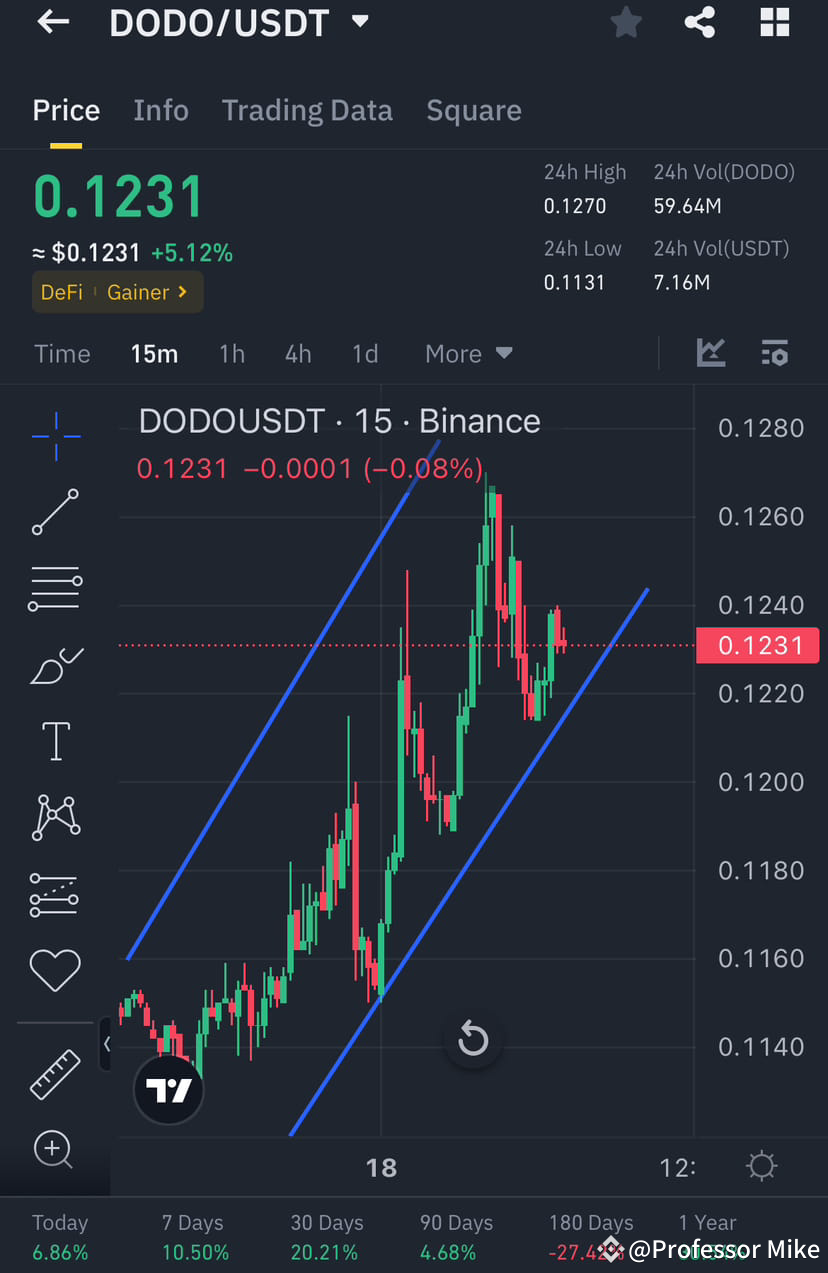The height and width of the screenshot is (1273, 828).
Task: Open the Gainer tag link
Action: (x=140, y=292)
